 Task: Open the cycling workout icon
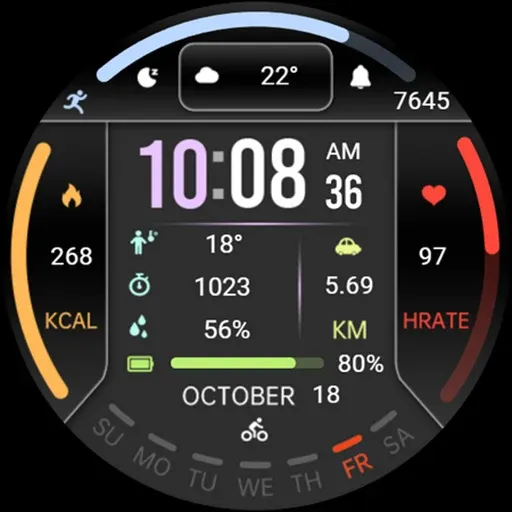254,430
